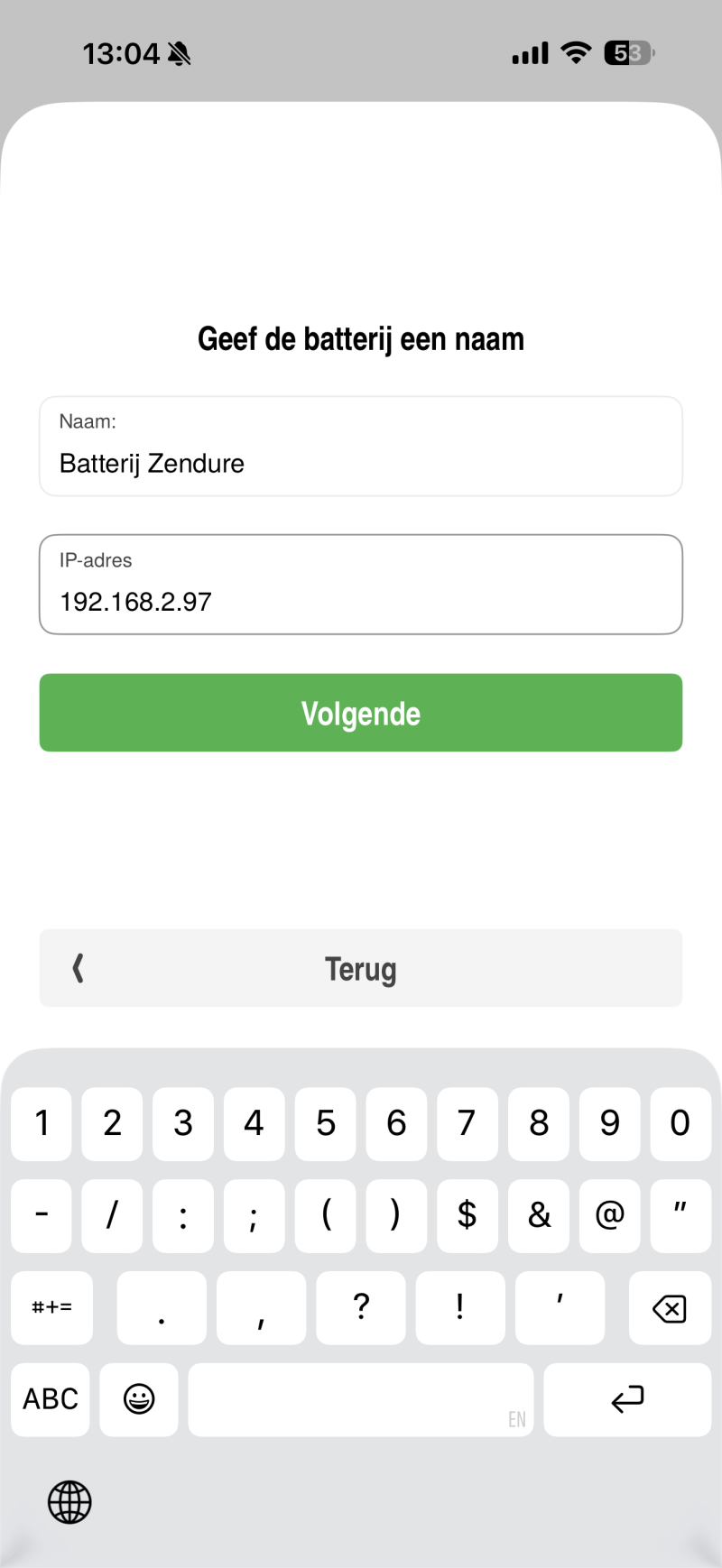
Task: Continue with the green Volgende button
Action: [361, 713]
